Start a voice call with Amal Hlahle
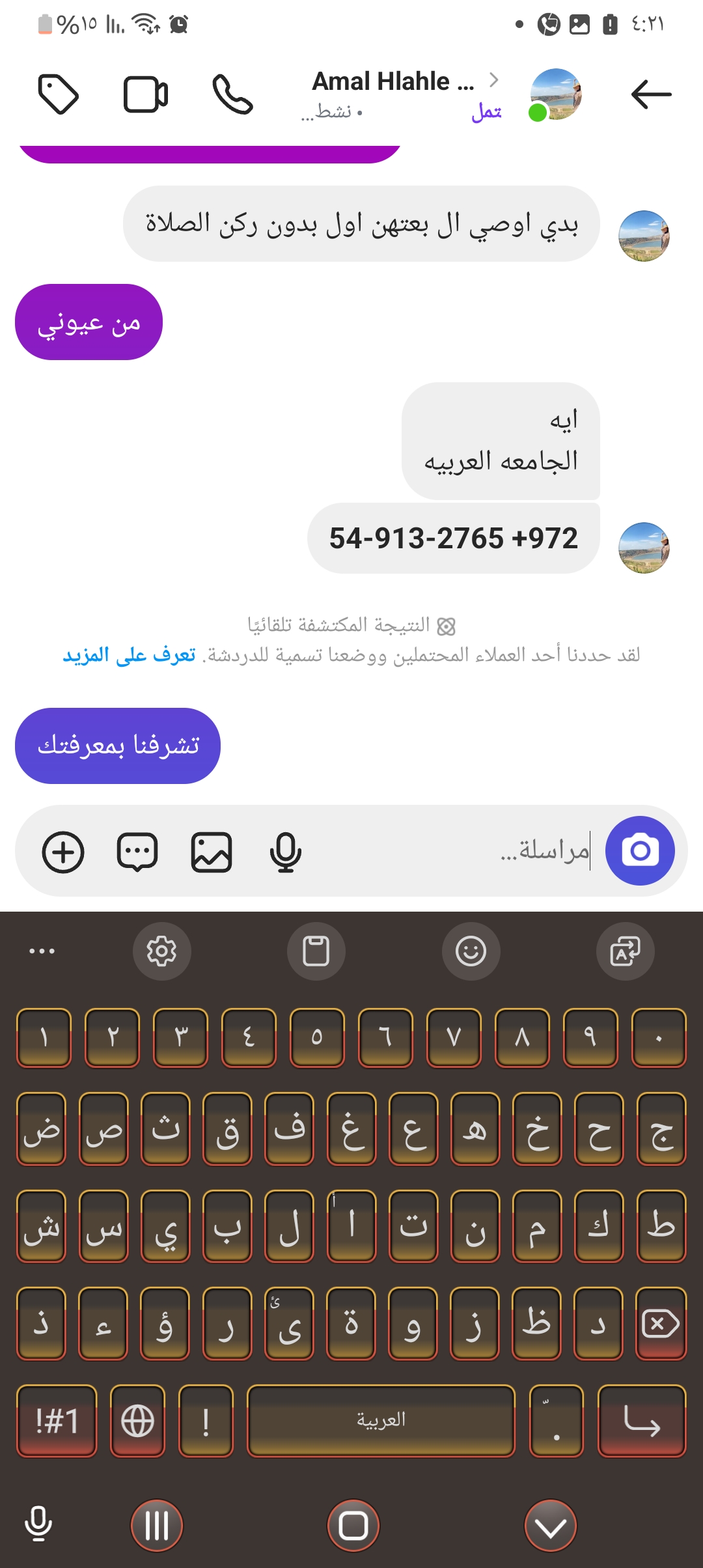 pos(232,94)
